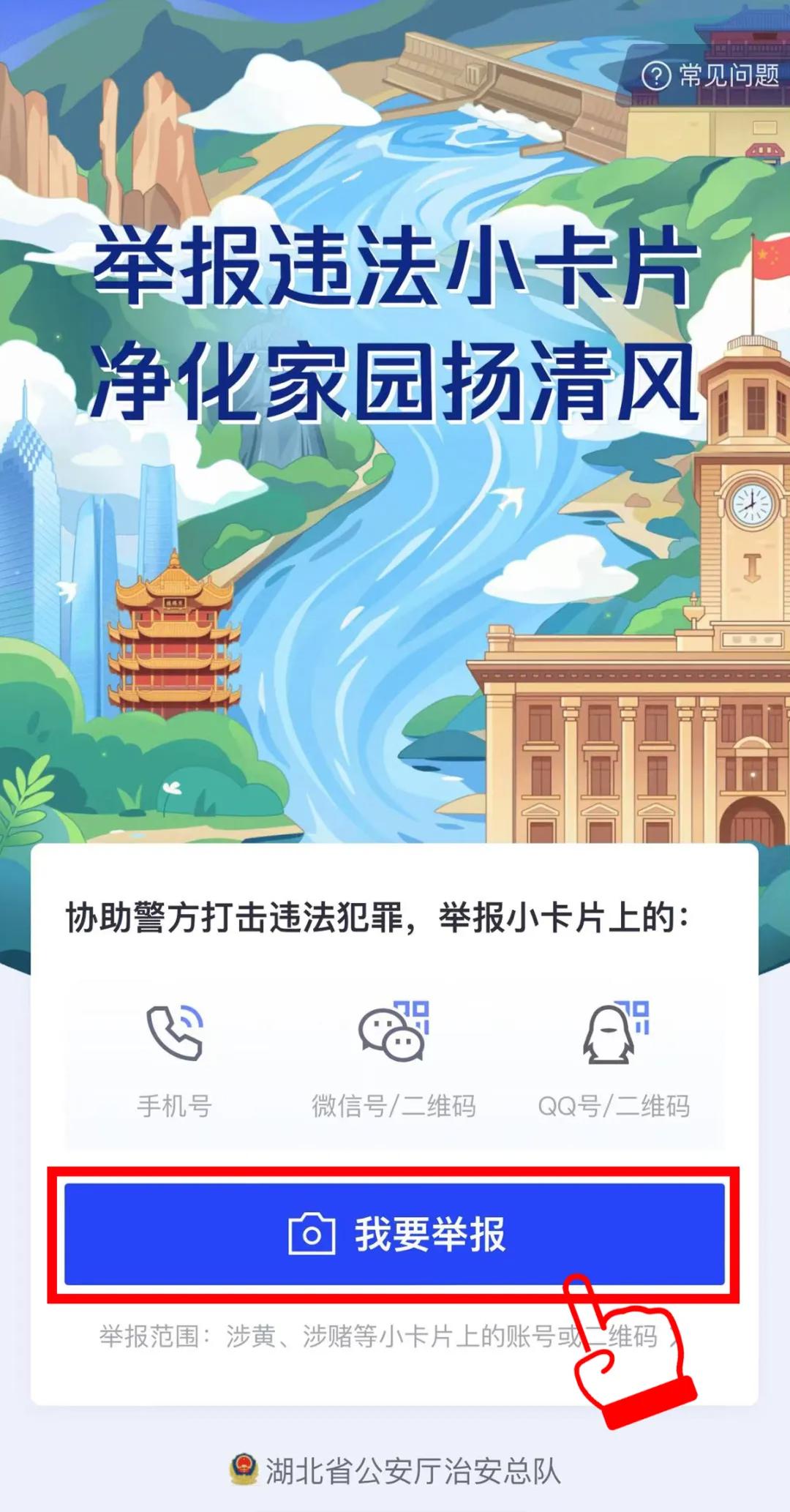Open the 常见问题 help page
Image resolution: width=790 pixels, height=1512 pixels.
[710, 75]
